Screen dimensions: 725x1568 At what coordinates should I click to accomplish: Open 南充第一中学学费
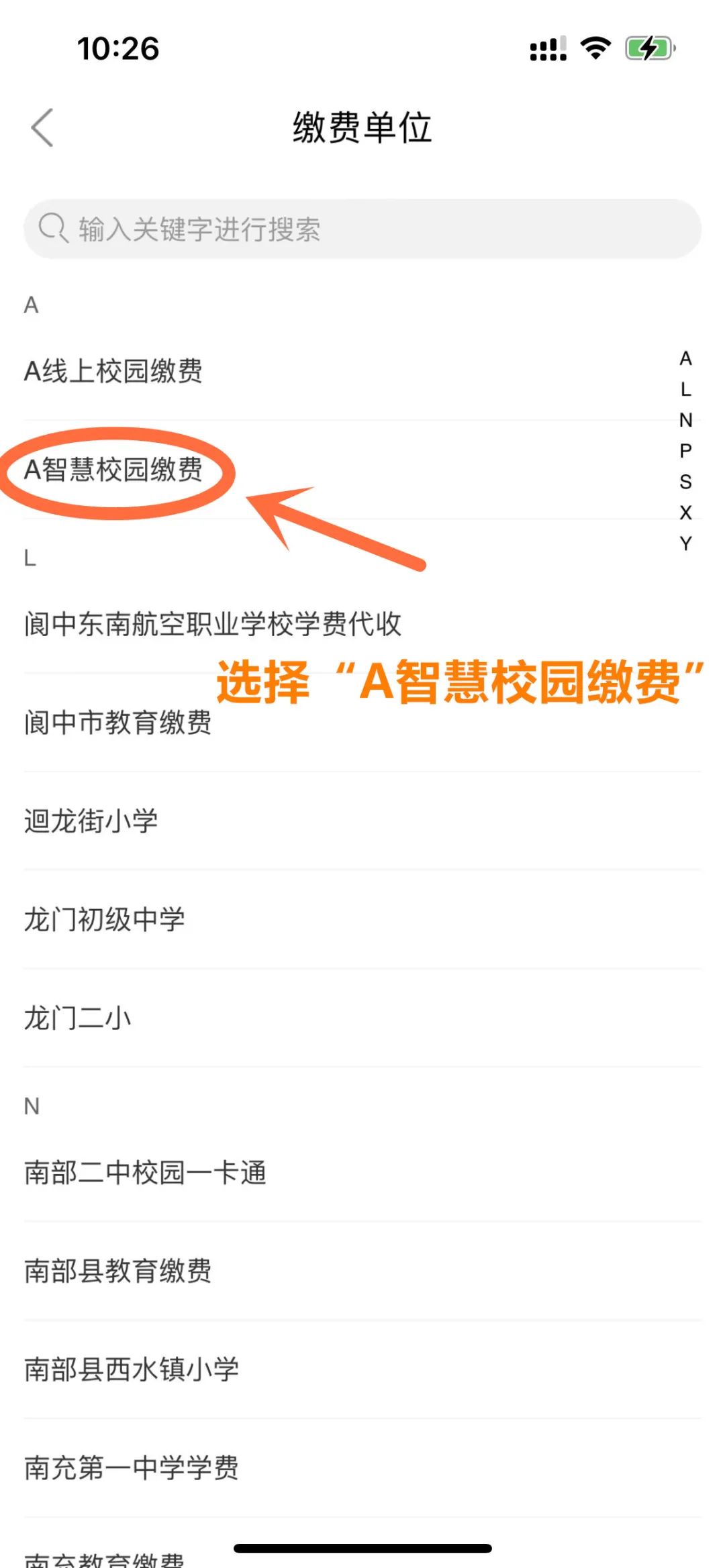tap(132, 1468)
